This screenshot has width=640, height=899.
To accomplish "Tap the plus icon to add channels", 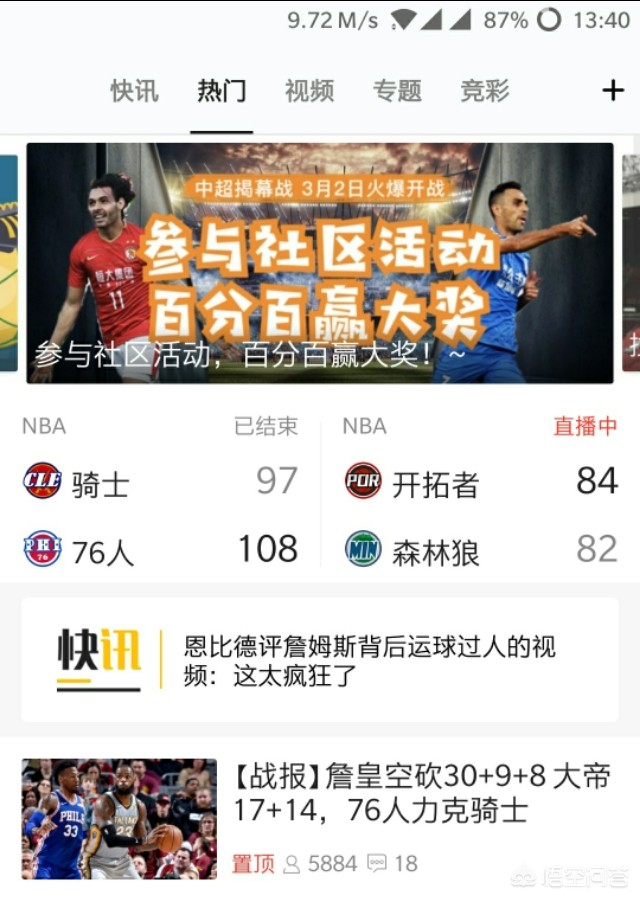I will [612, 91].
